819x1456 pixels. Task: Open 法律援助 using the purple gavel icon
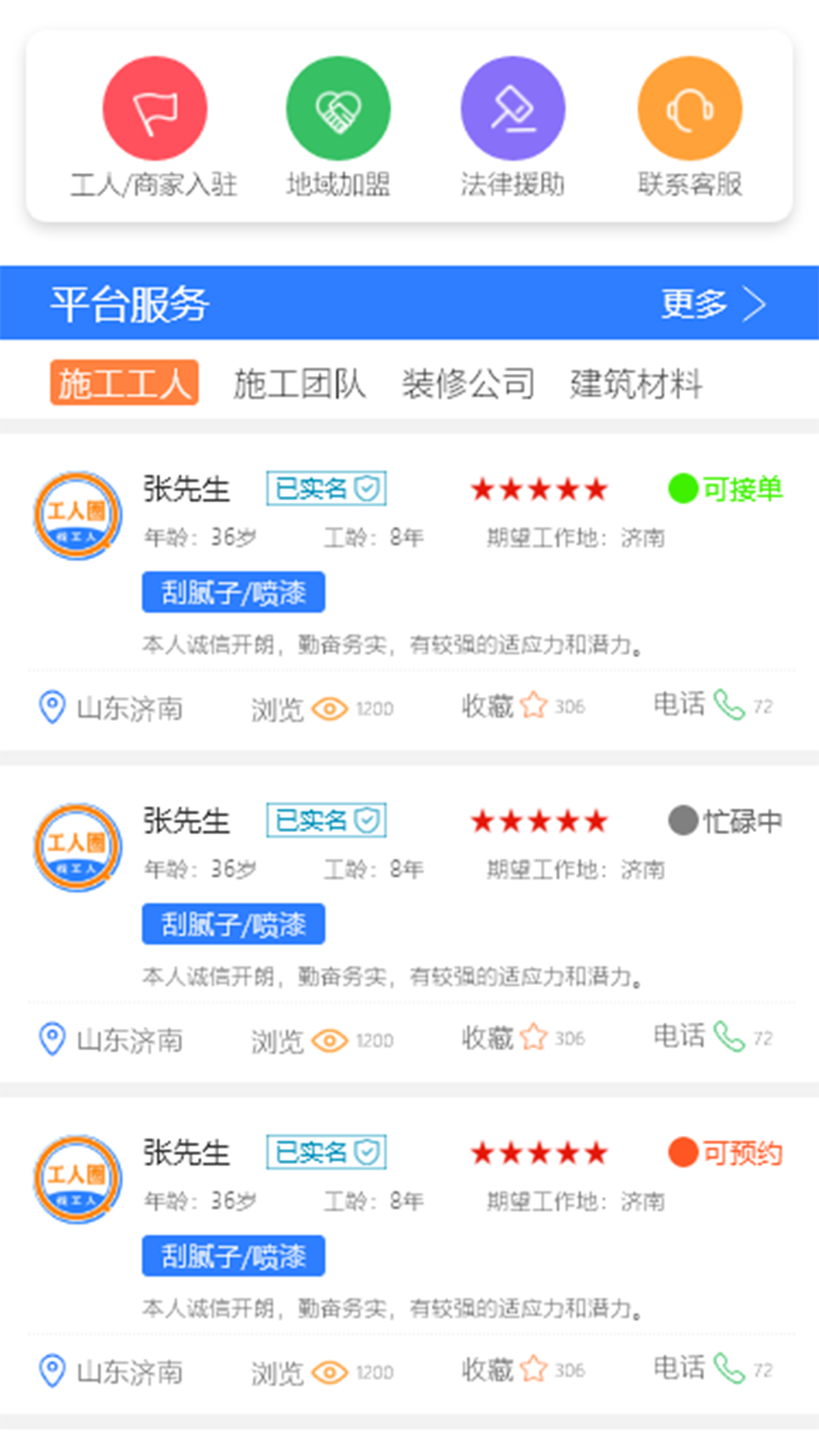click(513, 107)
